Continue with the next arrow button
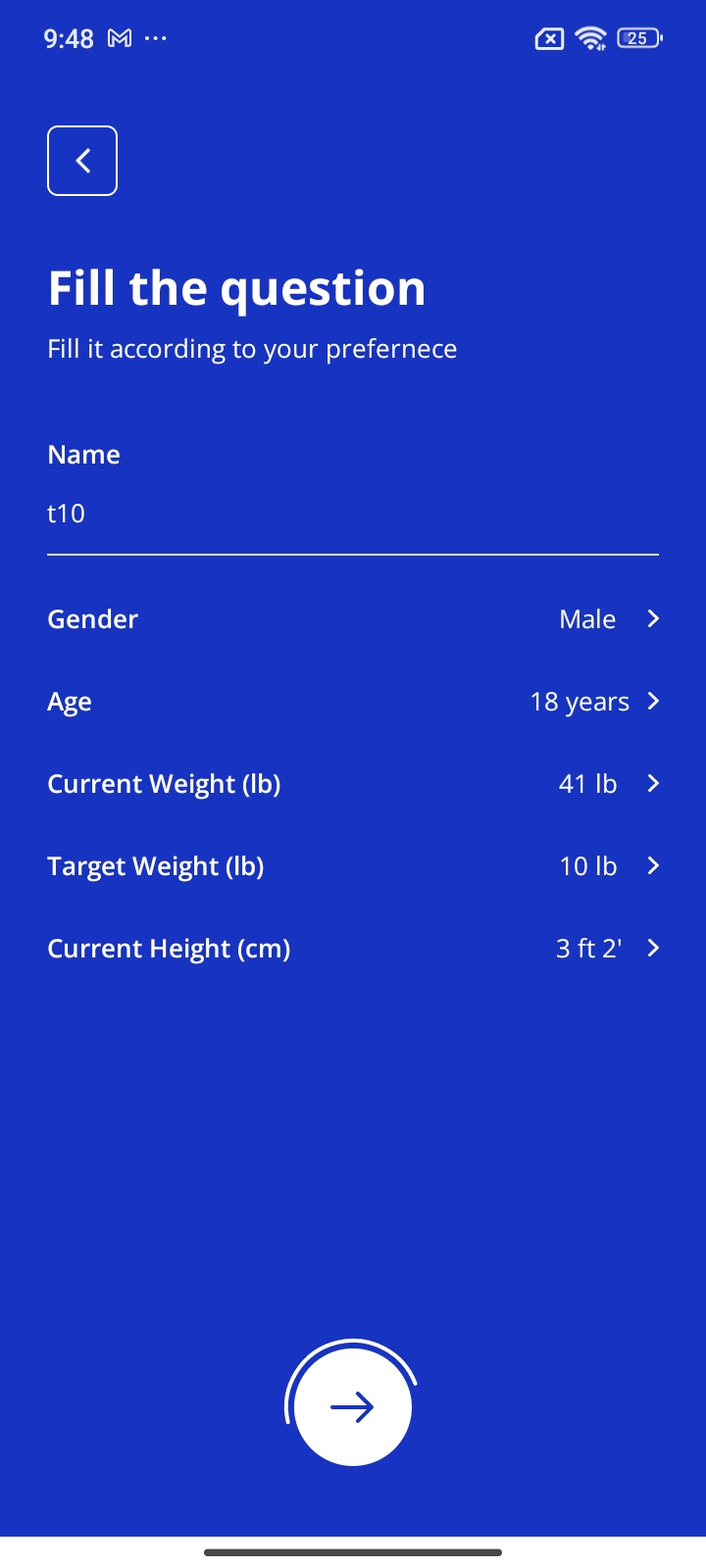706x1568 pixels. tap(353, 1407)
